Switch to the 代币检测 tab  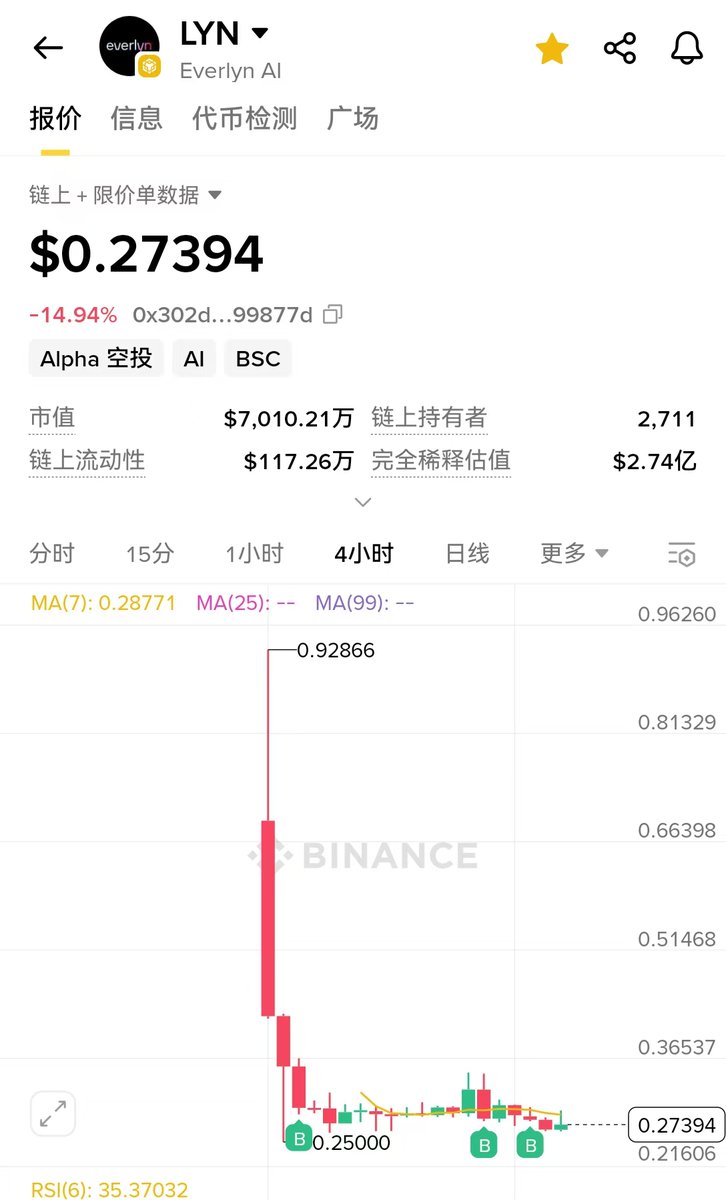click(244, 118)
